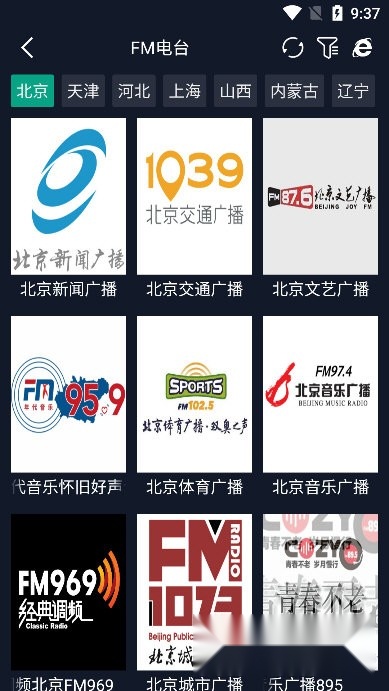
Task: Switch to the 辽宁 tab
Action: tap(353, 91)
